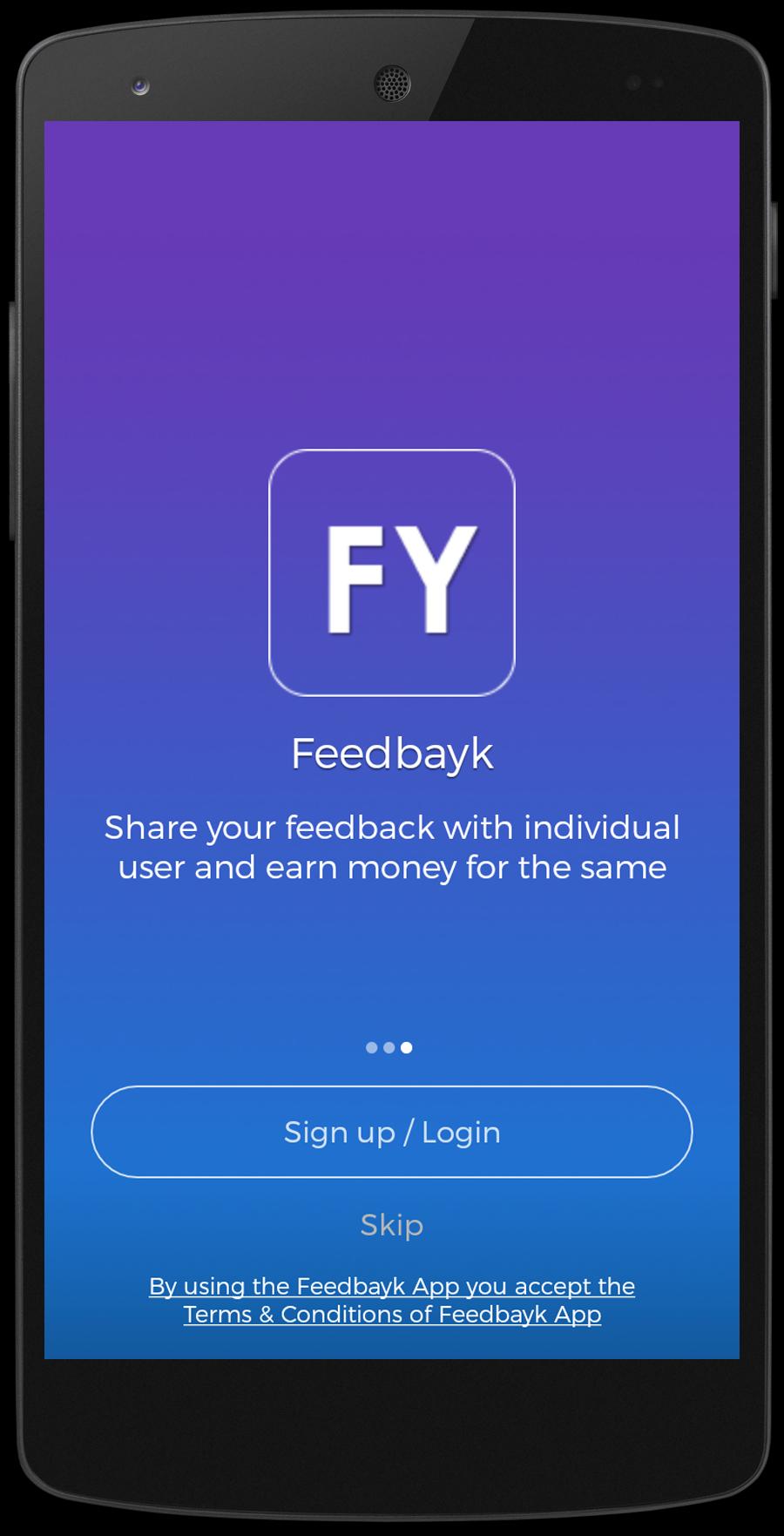This screenshot has height=1536, width=784.
Task: Tap the Sign up / Login button
Action: coord(391,1132)
